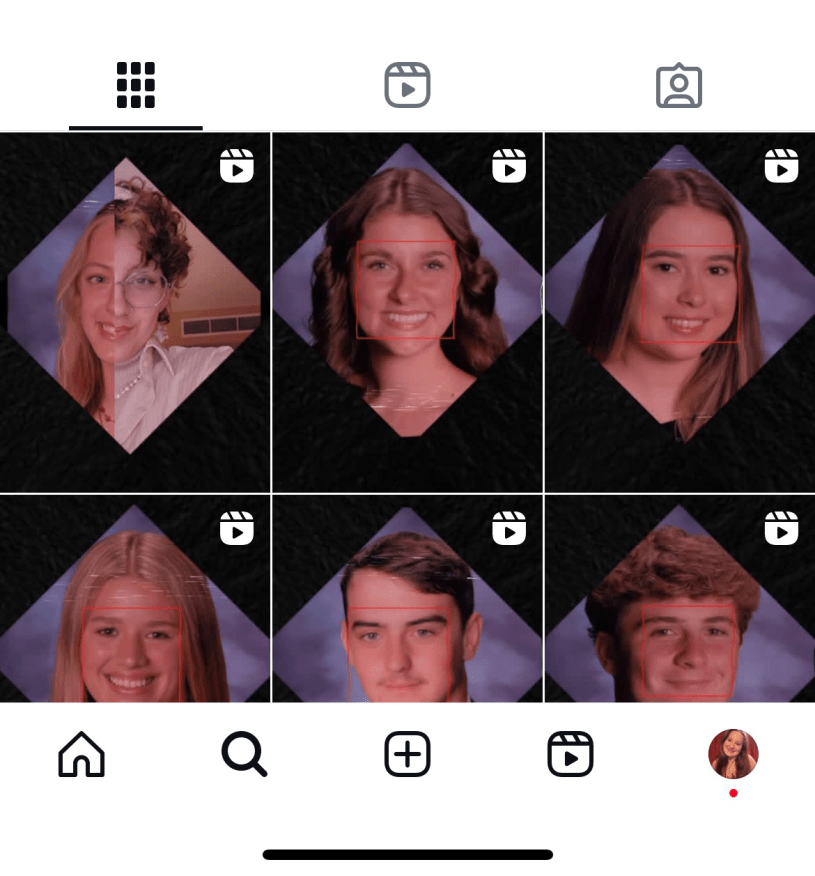Create a new post

(407, 754)
